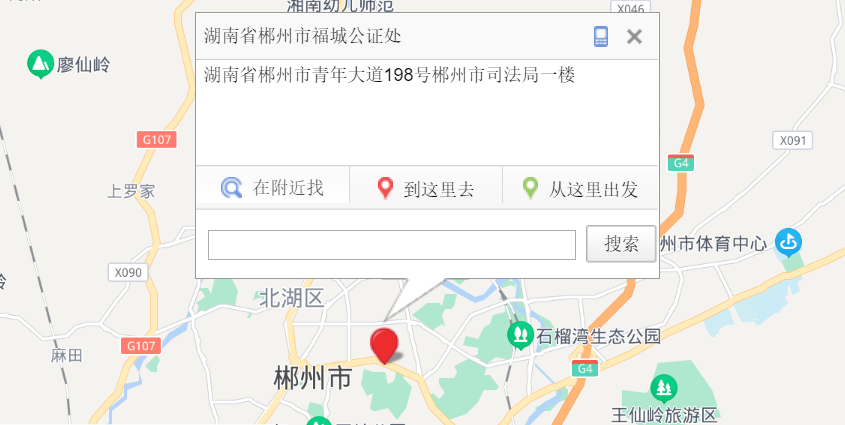
Task: Tap the red location marker pin
Action: tap(384, 343)
